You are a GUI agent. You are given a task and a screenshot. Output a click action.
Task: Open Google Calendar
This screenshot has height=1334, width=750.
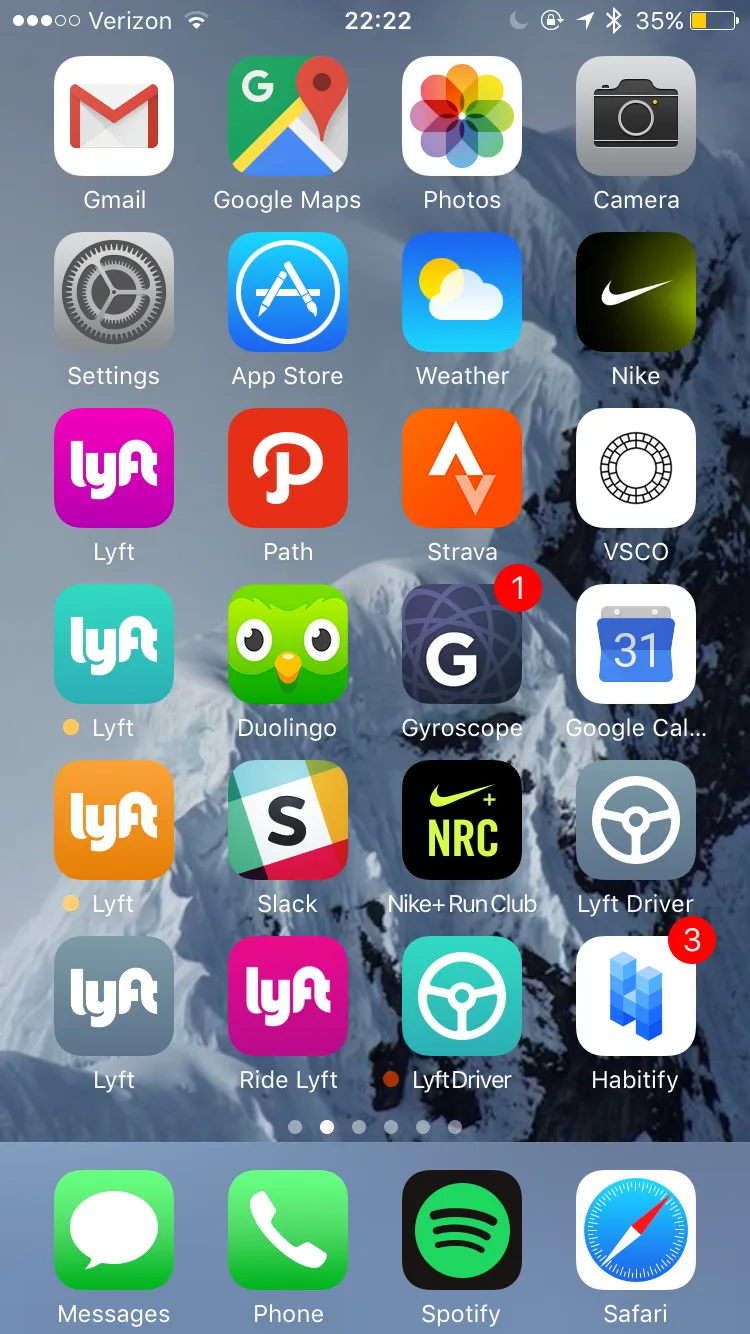(636, 644)
